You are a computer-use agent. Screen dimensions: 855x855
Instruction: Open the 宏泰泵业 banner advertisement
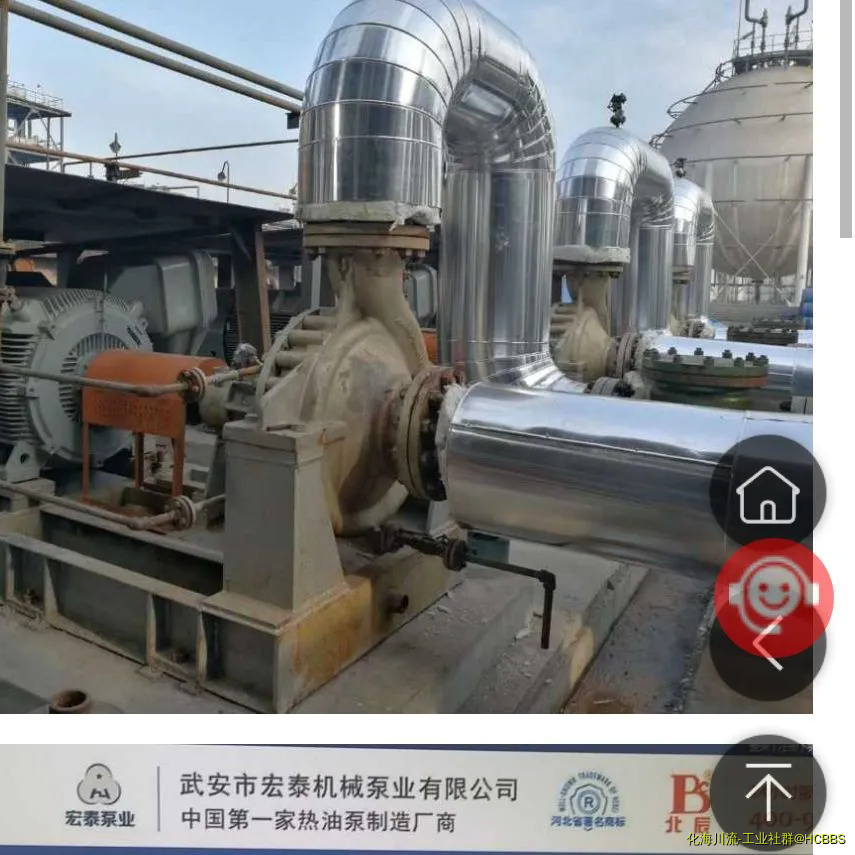tap(350, 798)
